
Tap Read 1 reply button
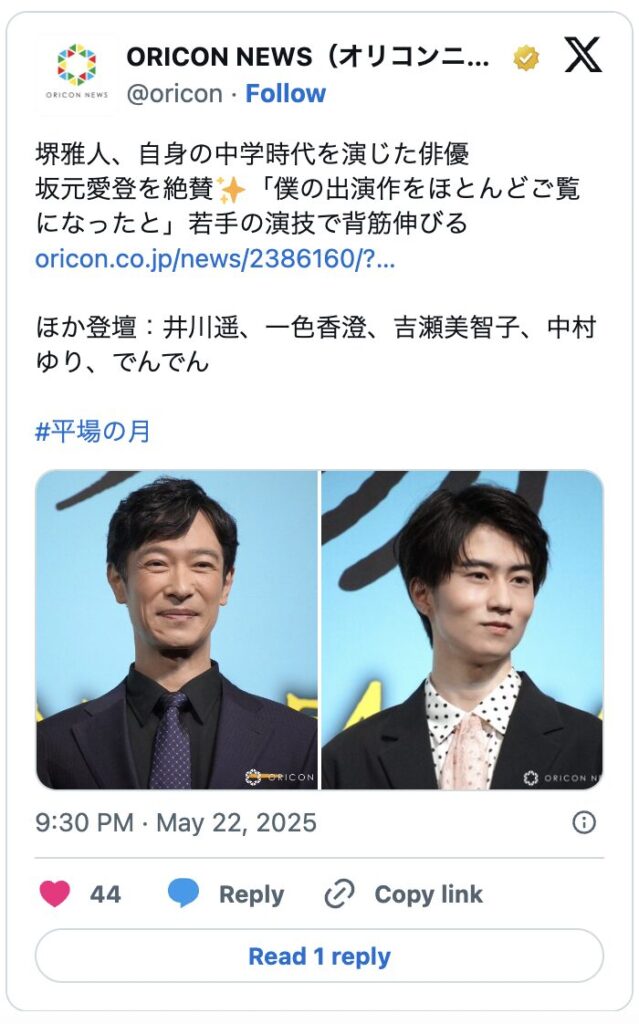click(319, 956)
